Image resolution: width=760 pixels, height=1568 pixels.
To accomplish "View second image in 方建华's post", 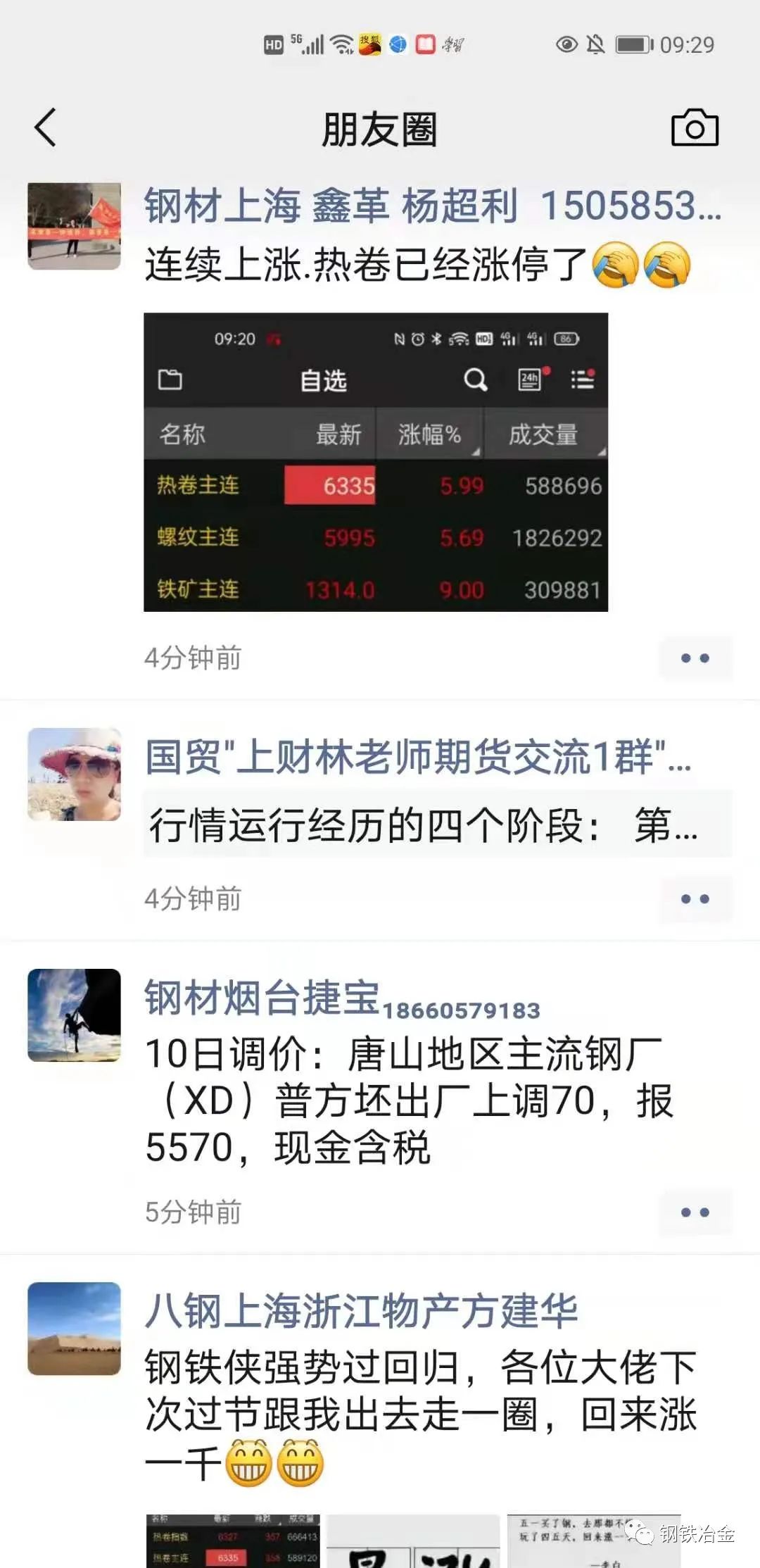I will tap(413, 1541).
